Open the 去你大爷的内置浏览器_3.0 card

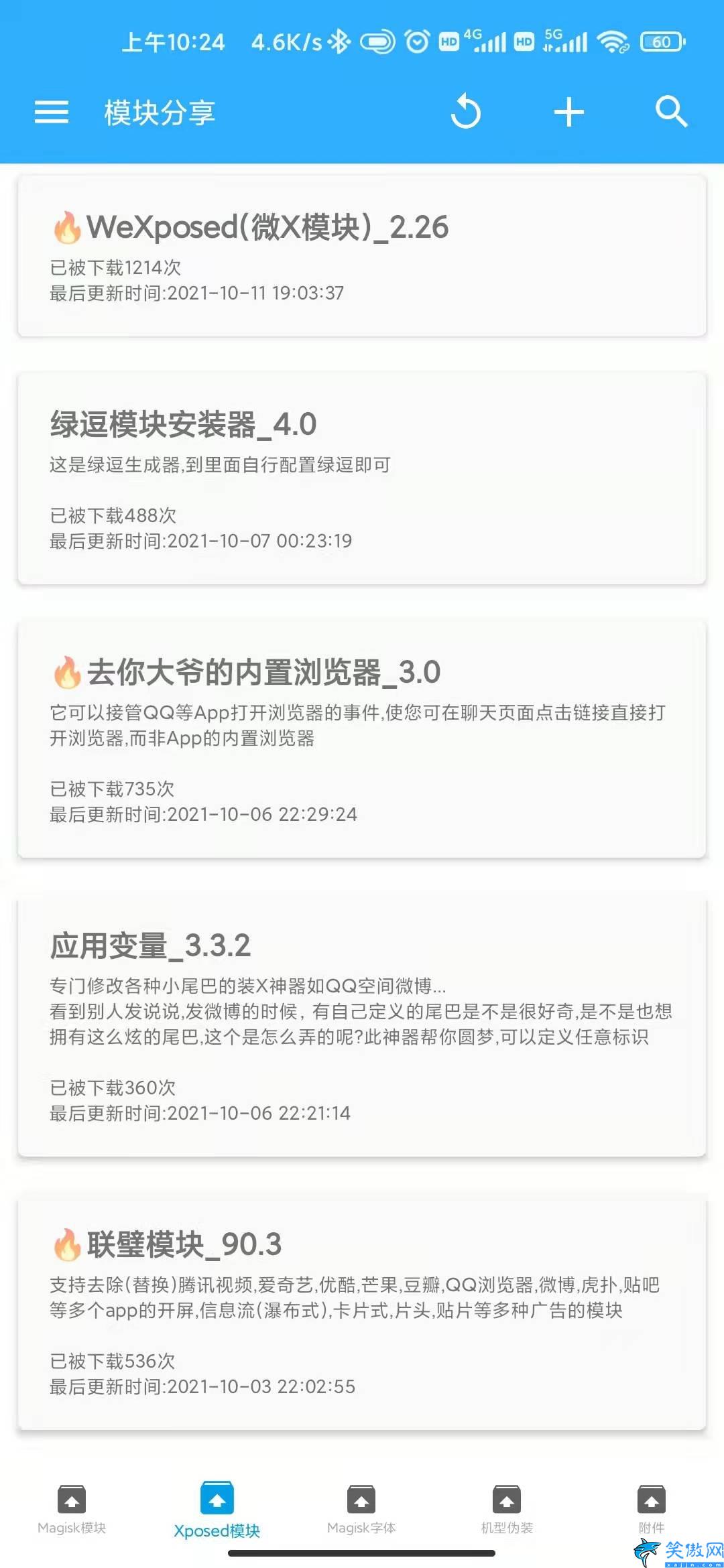[362, 739]
